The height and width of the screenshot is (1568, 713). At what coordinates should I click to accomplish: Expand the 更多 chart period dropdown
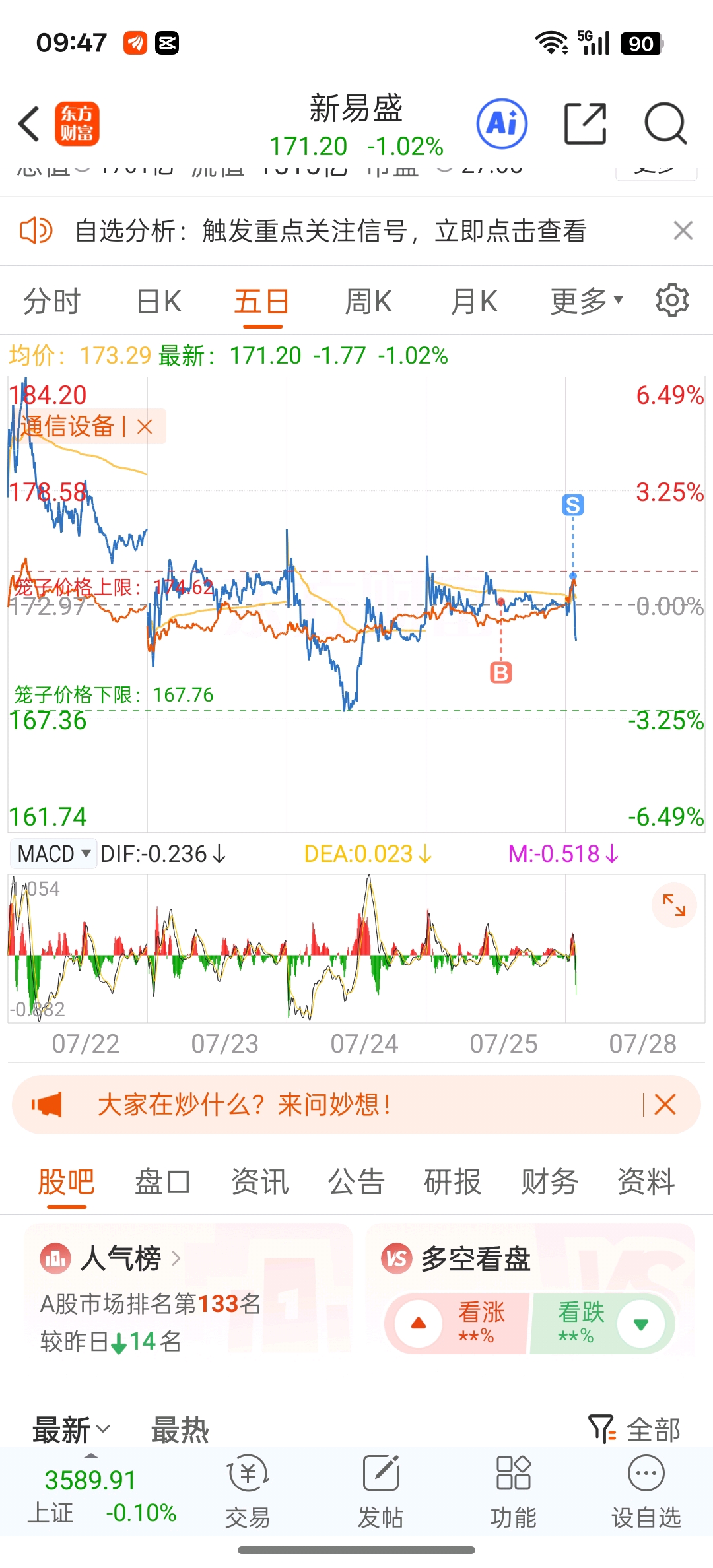[587, 302]
